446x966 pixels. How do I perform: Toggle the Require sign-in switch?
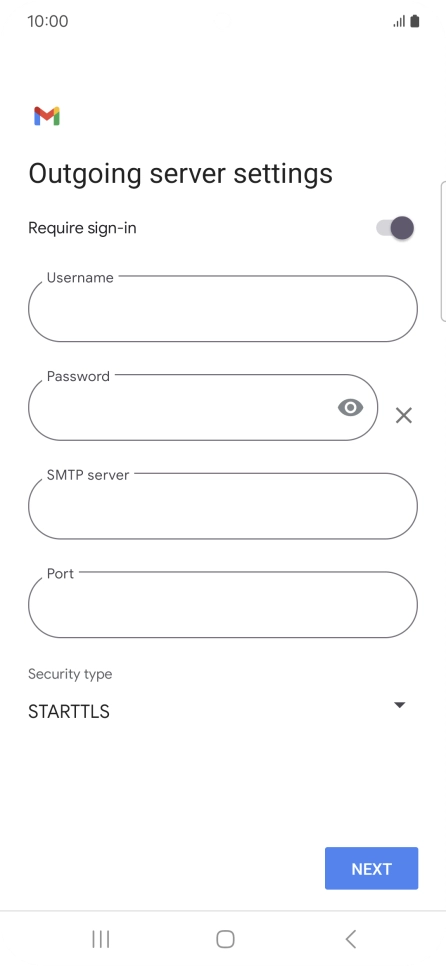(x=395, y=228)
